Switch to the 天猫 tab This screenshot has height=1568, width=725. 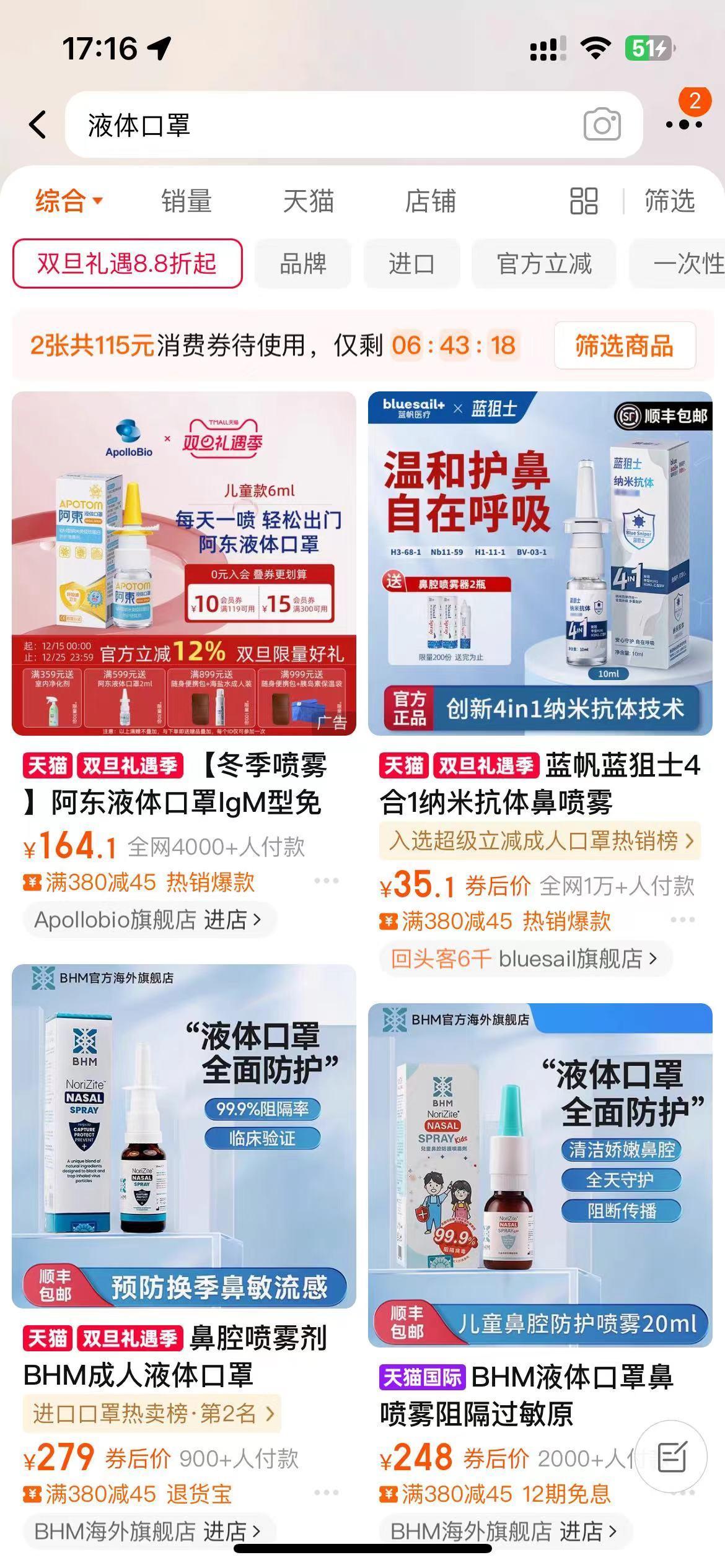point(309,201)
